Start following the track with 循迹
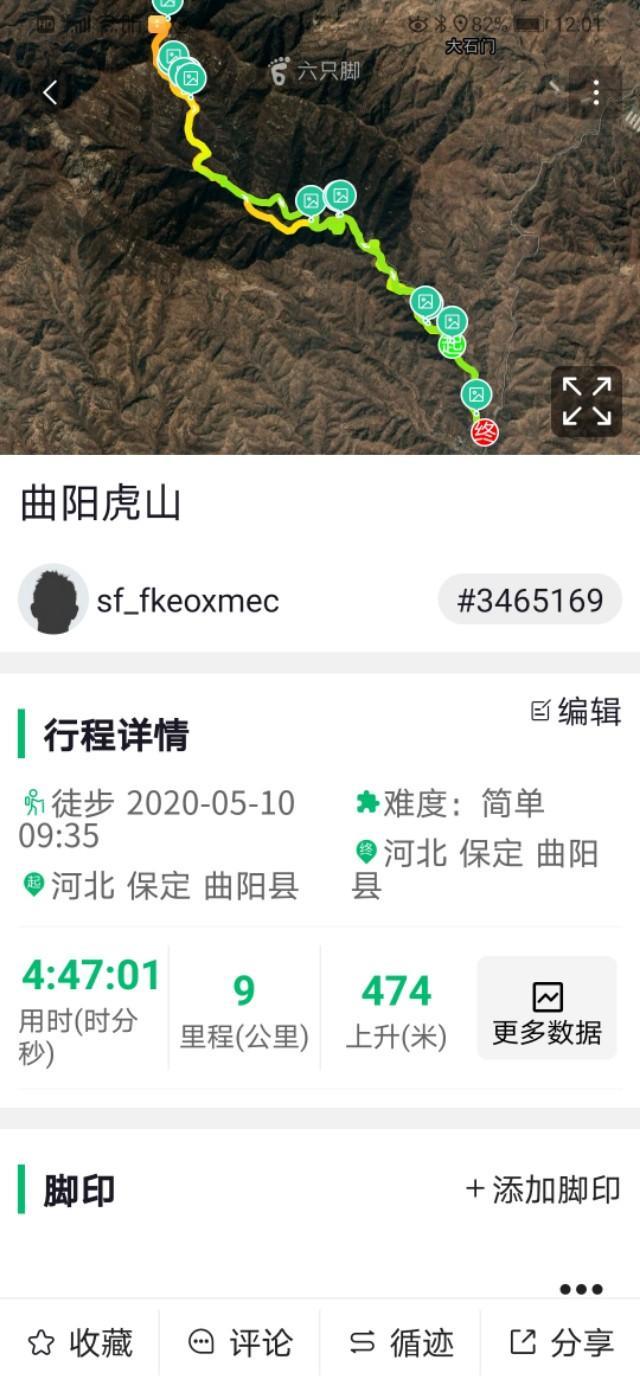 click(400, 1343)
